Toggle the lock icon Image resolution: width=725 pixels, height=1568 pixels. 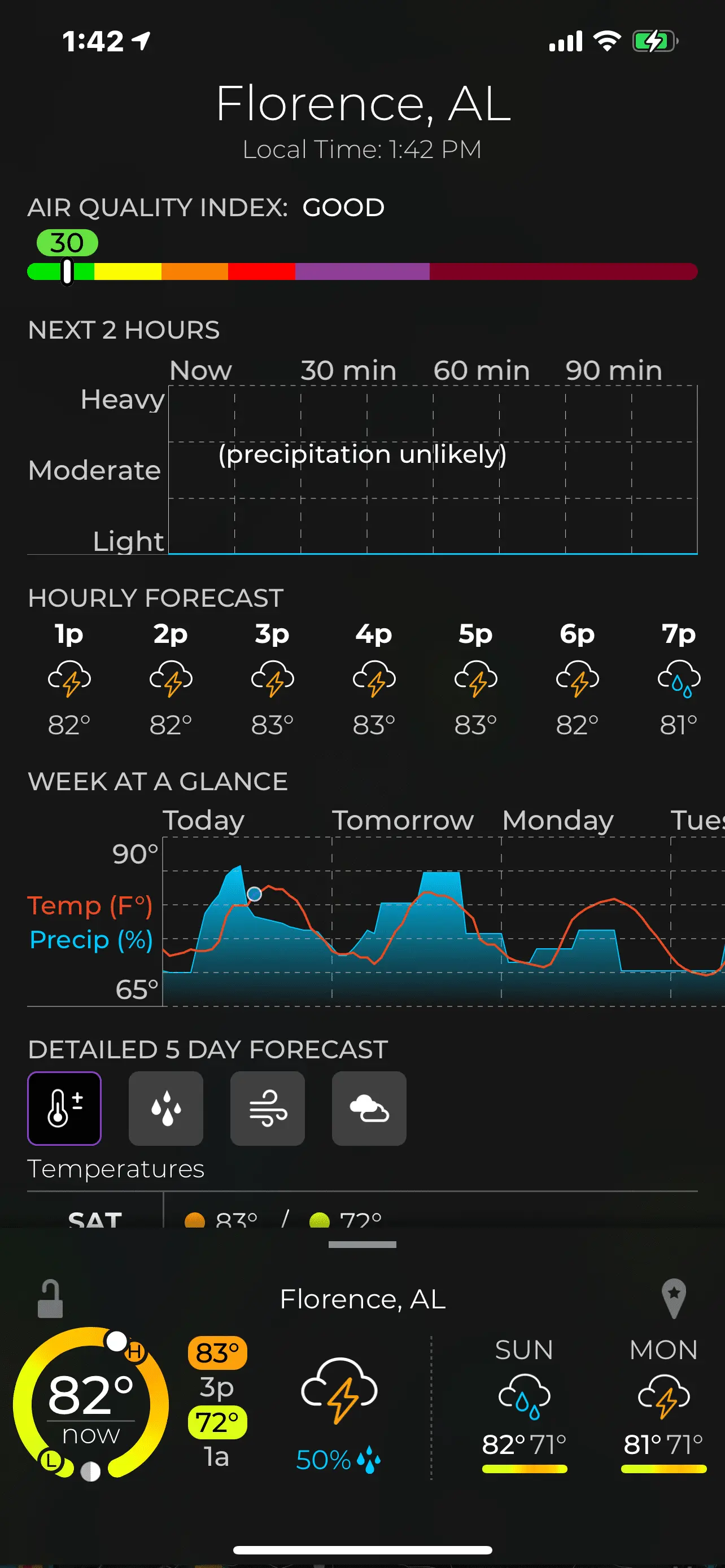50,1299
